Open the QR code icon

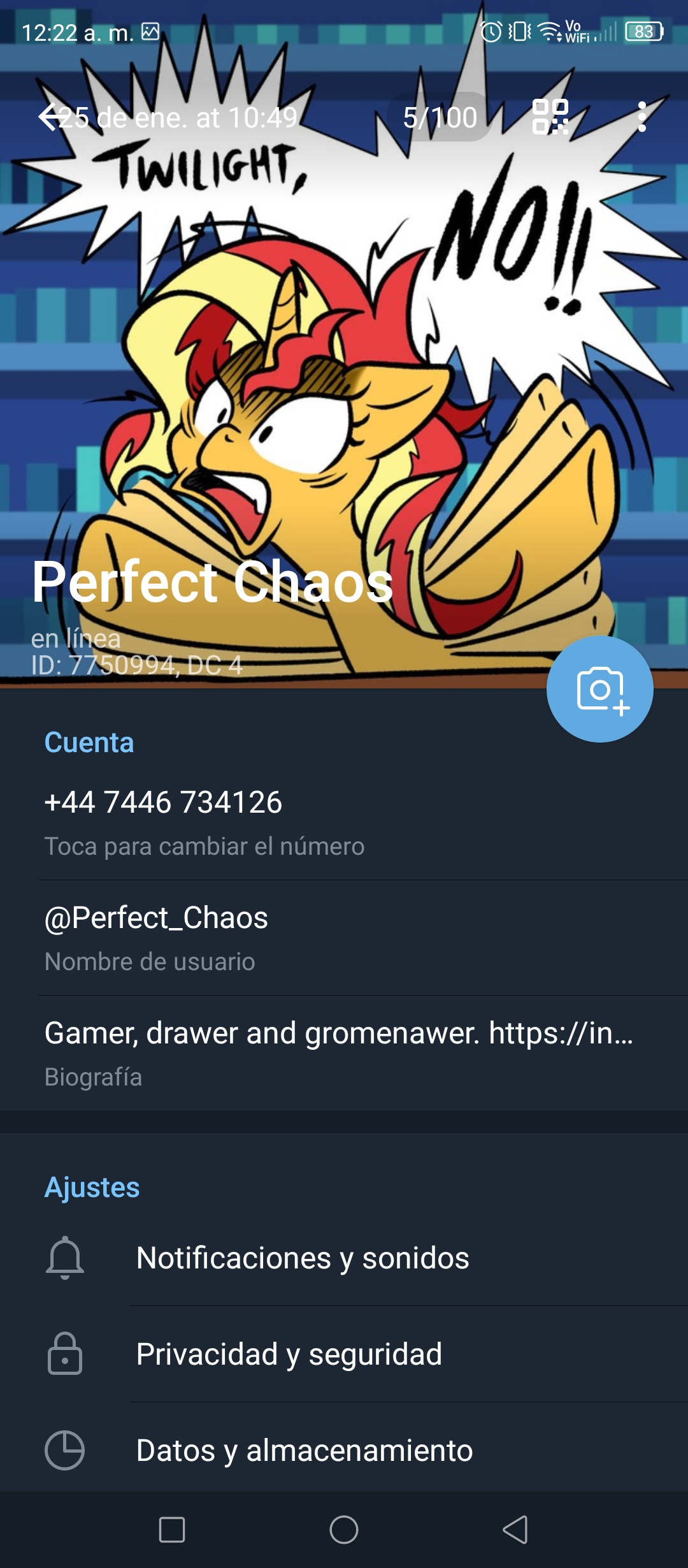(550, 117)
